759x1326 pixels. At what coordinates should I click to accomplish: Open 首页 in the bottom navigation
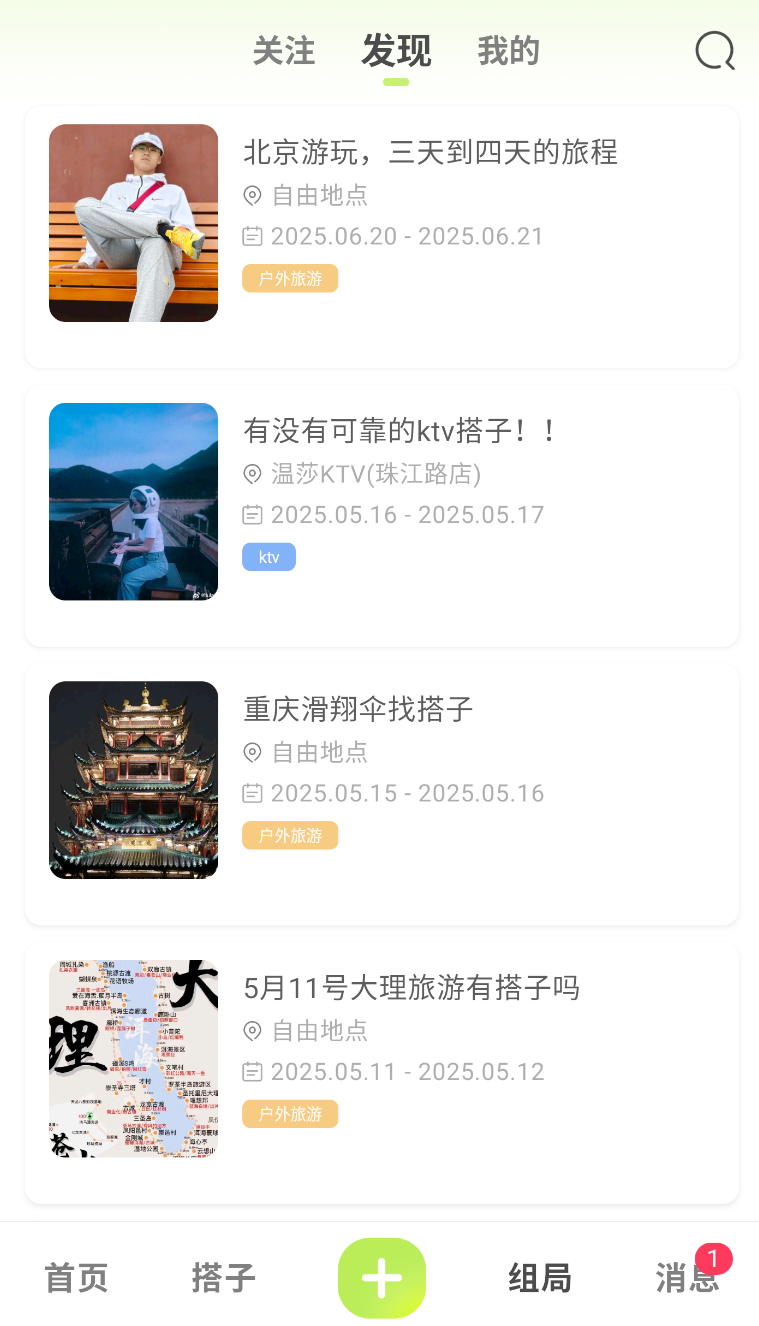(75, 1277)
